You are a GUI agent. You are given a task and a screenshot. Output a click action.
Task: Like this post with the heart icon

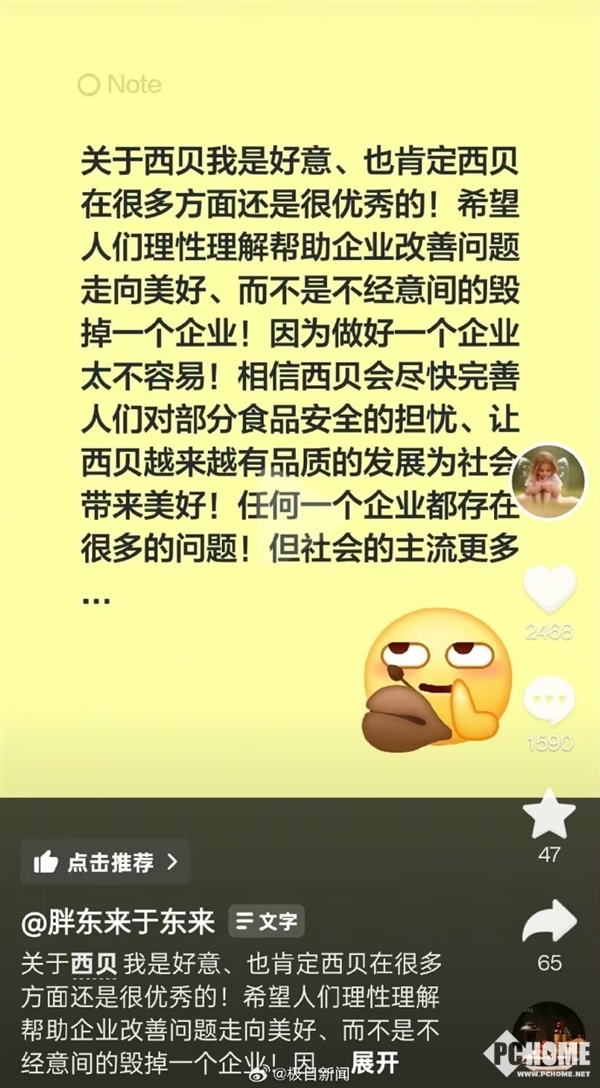tap(549, 590)
